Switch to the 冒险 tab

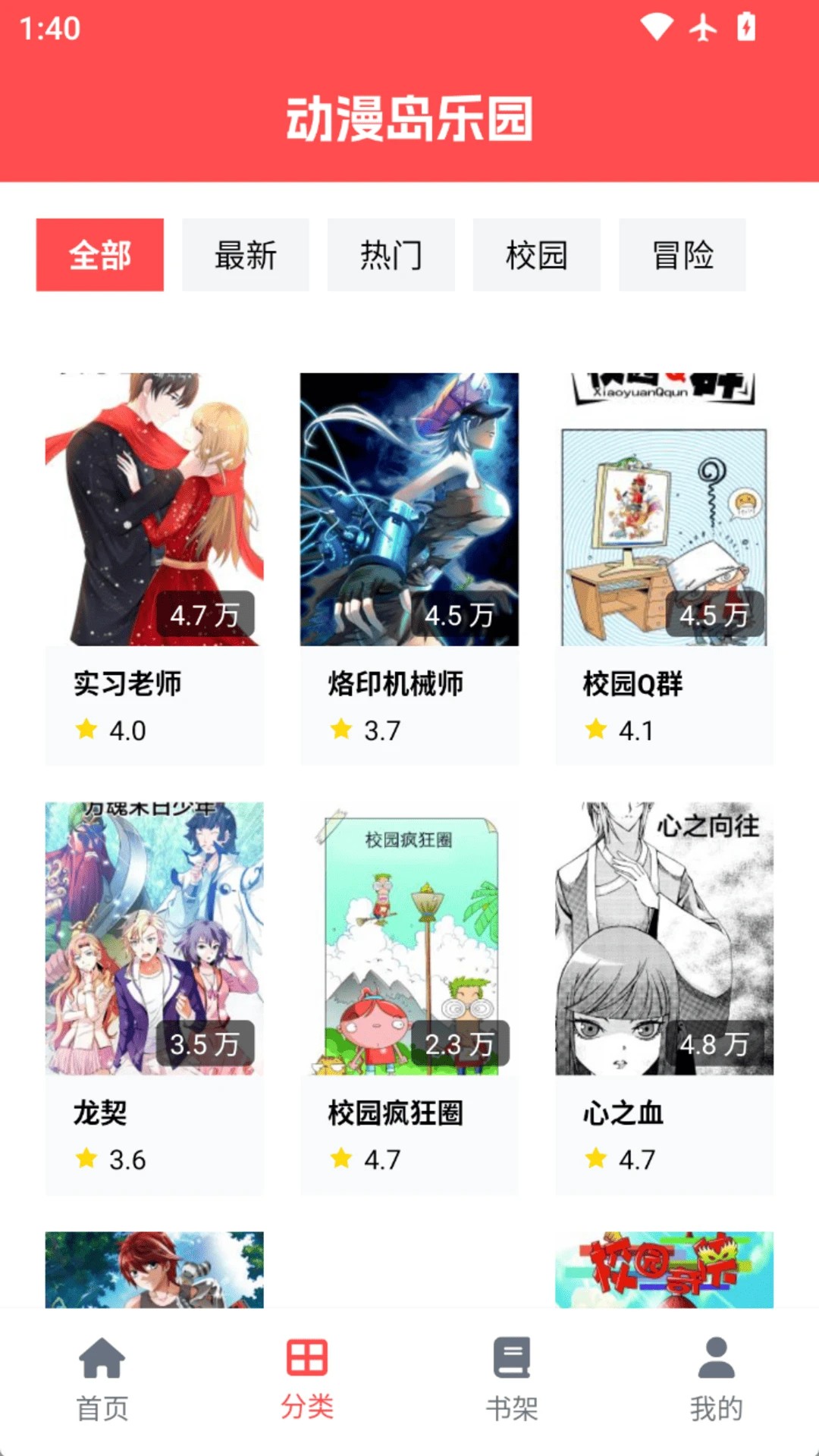(682, 256)
